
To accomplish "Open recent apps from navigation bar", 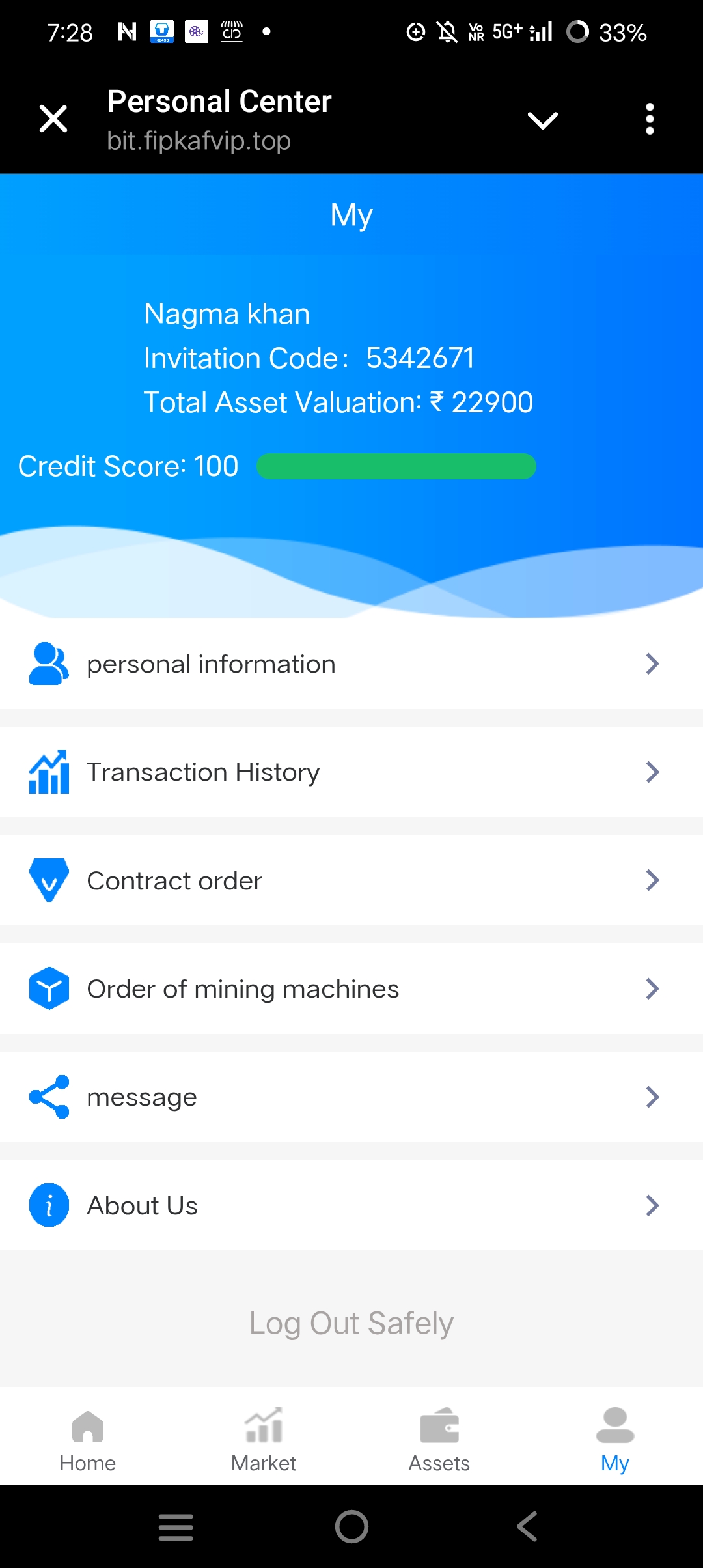I will pos(176,1526).
